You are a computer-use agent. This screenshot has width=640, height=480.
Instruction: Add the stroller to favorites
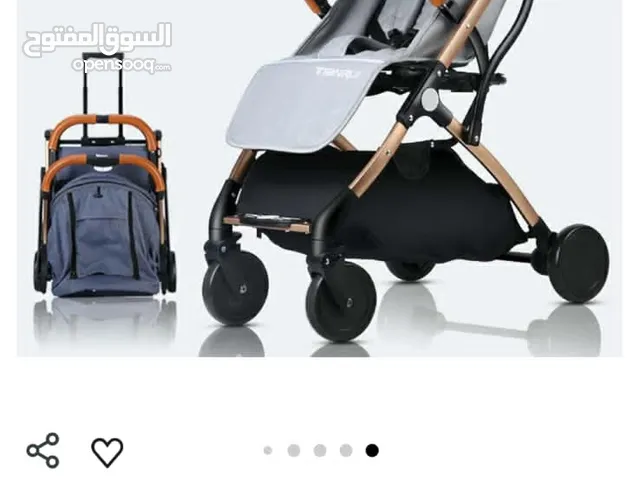[x=107, y=452]
